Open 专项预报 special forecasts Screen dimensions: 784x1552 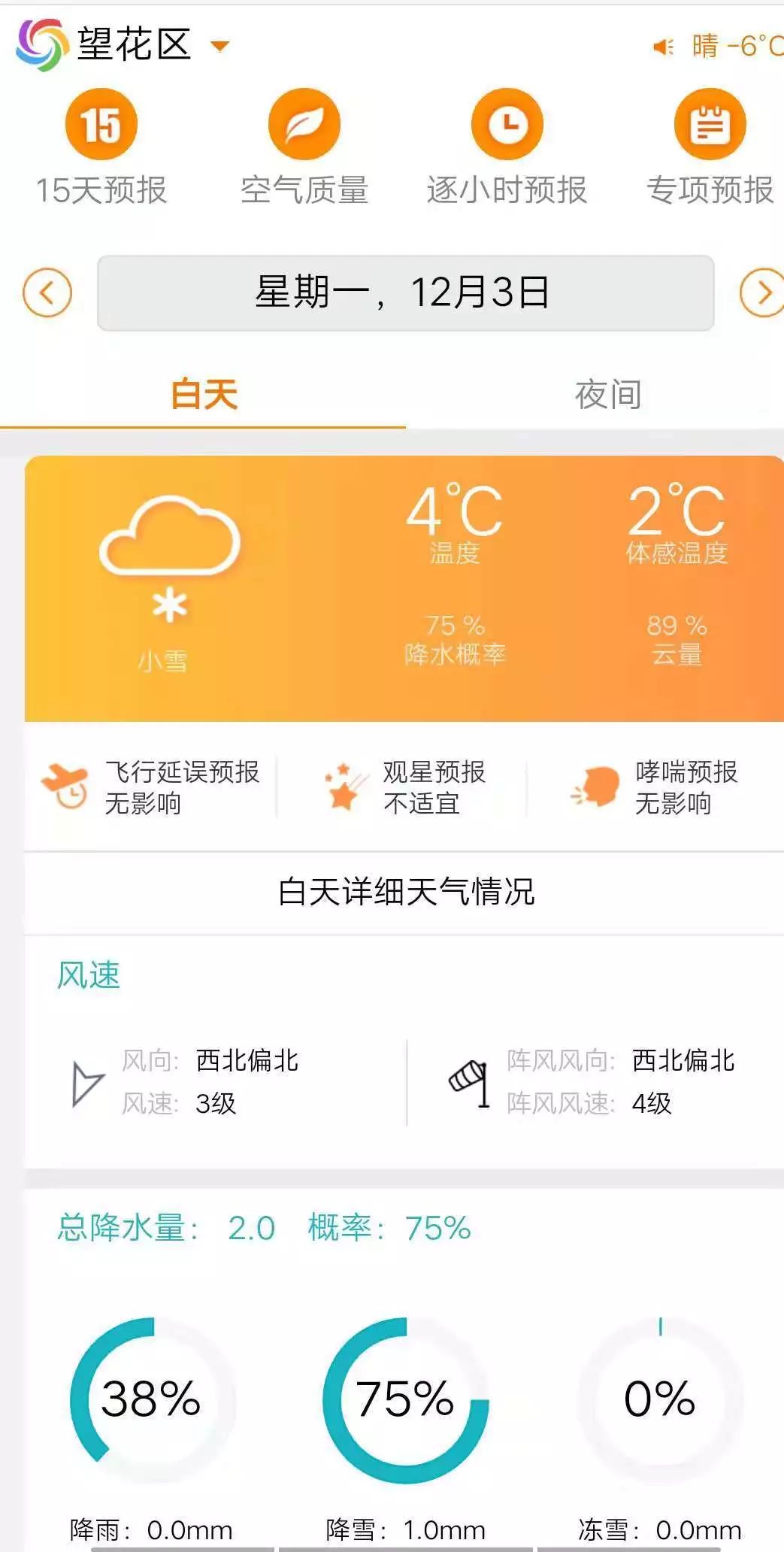click(710, 148)
